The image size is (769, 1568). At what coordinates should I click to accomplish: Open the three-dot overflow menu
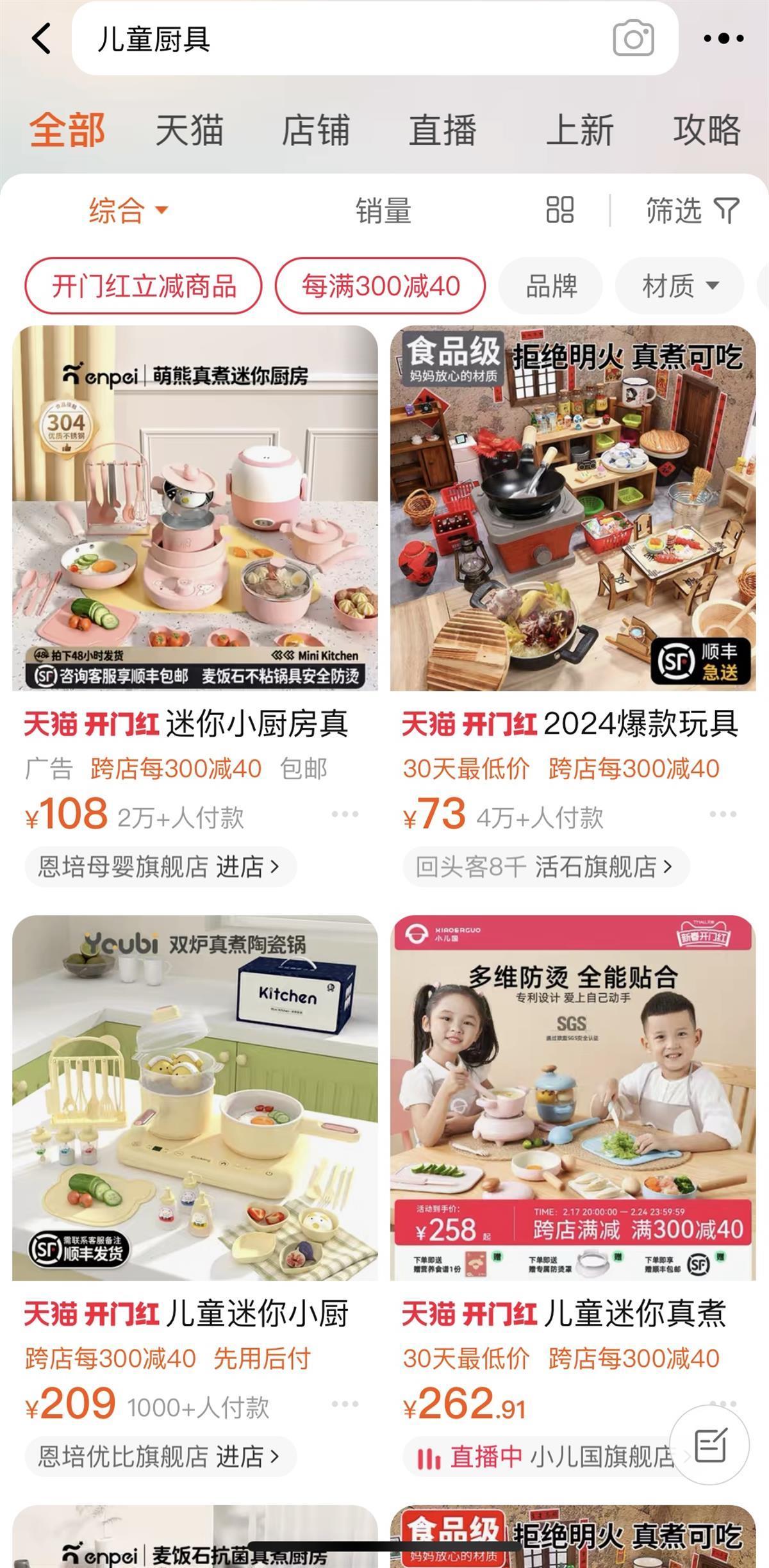pyautogui.click(x=724, y=38)
